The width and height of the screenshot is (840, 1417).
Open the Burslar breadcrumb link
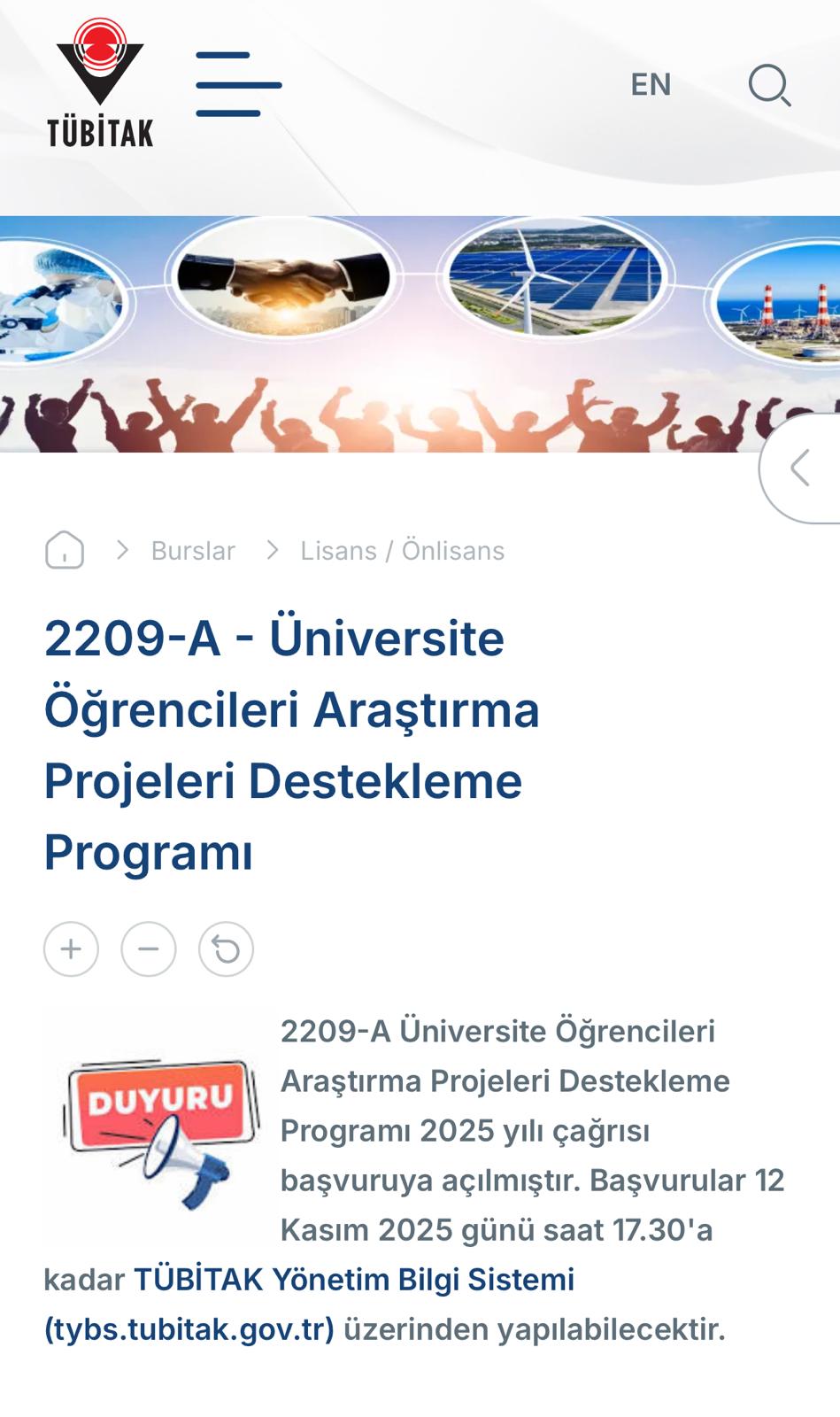pos(193,551)
